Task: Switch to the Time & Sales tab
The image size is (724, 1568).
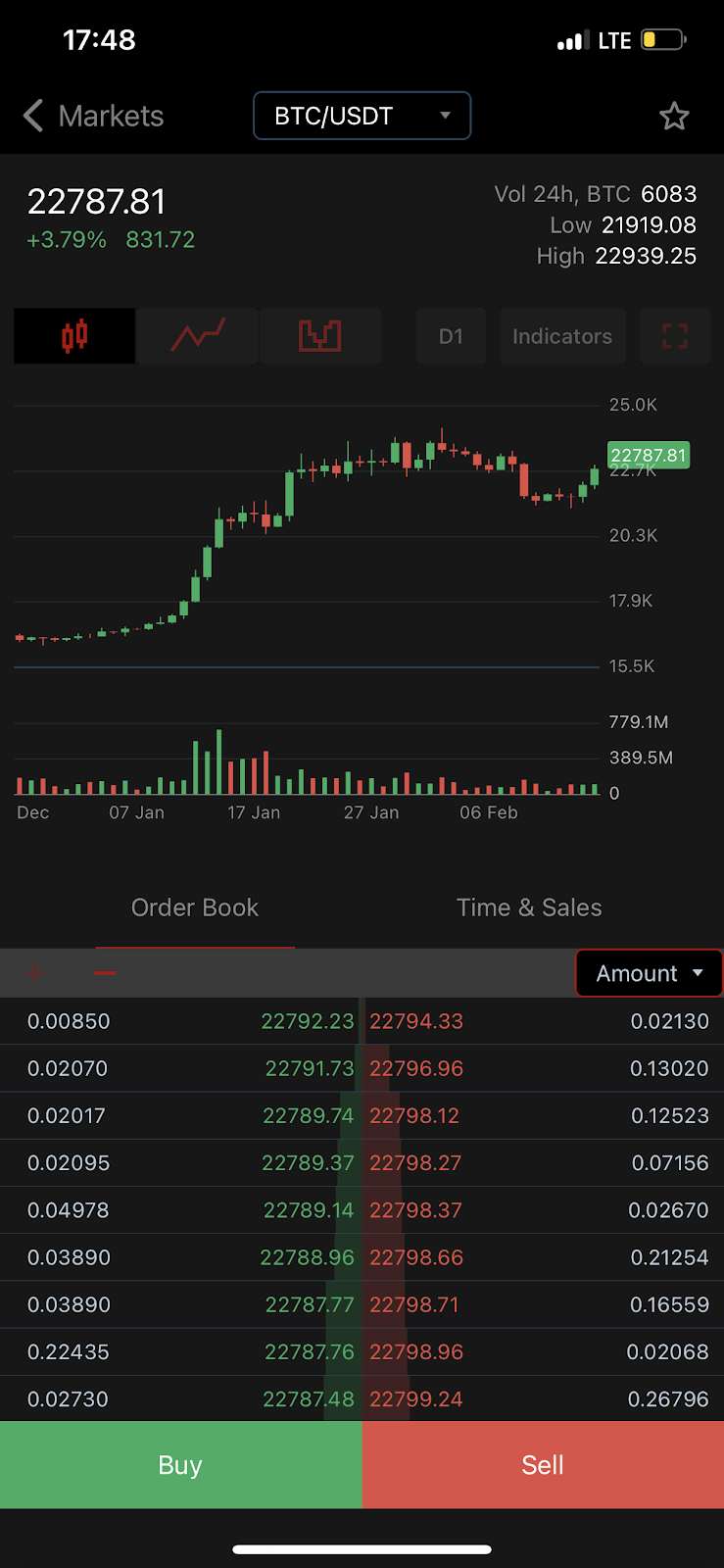Action: (529, 907)
